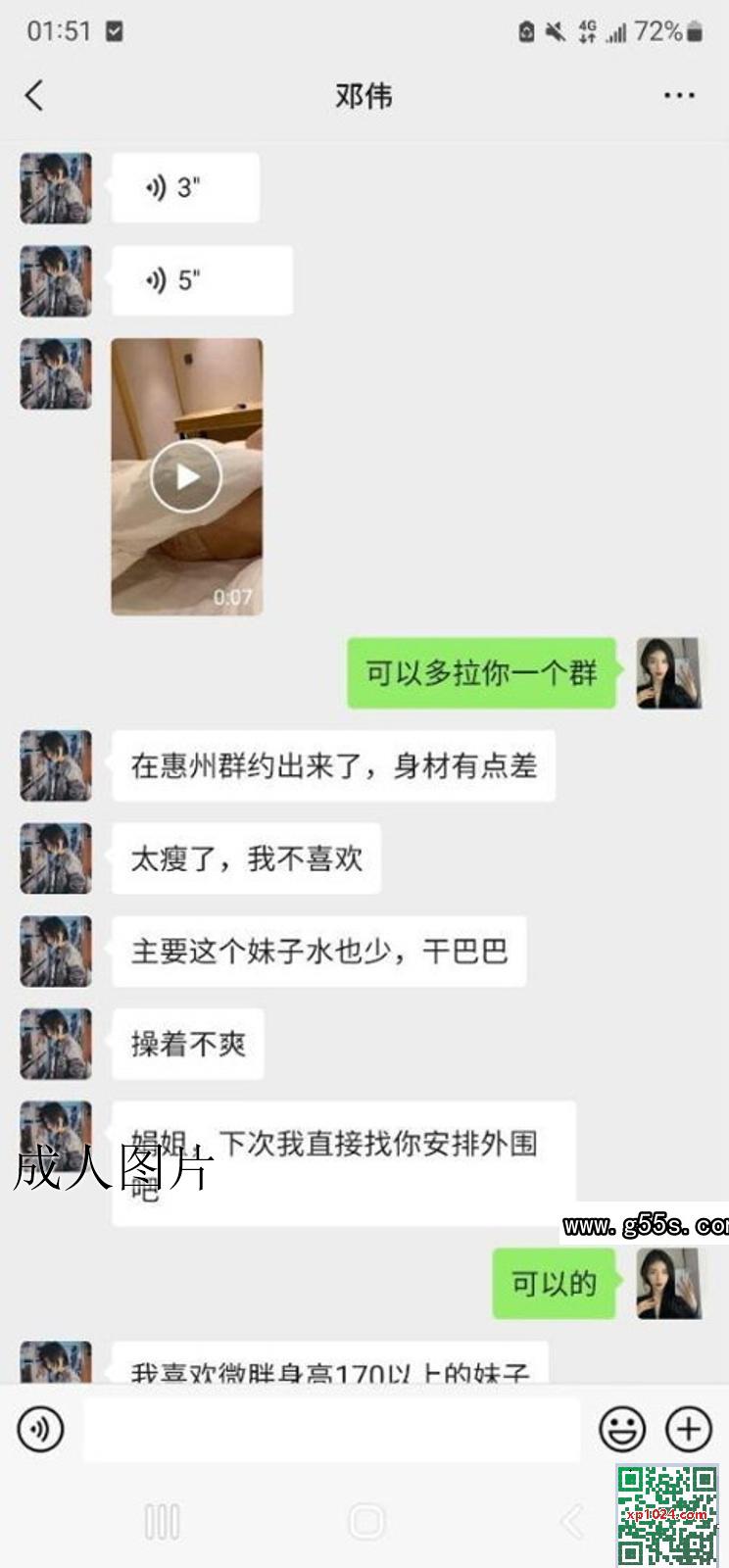Open own avatar next to 可以的
This screenshot has width=729, height=1568.
668,1283
